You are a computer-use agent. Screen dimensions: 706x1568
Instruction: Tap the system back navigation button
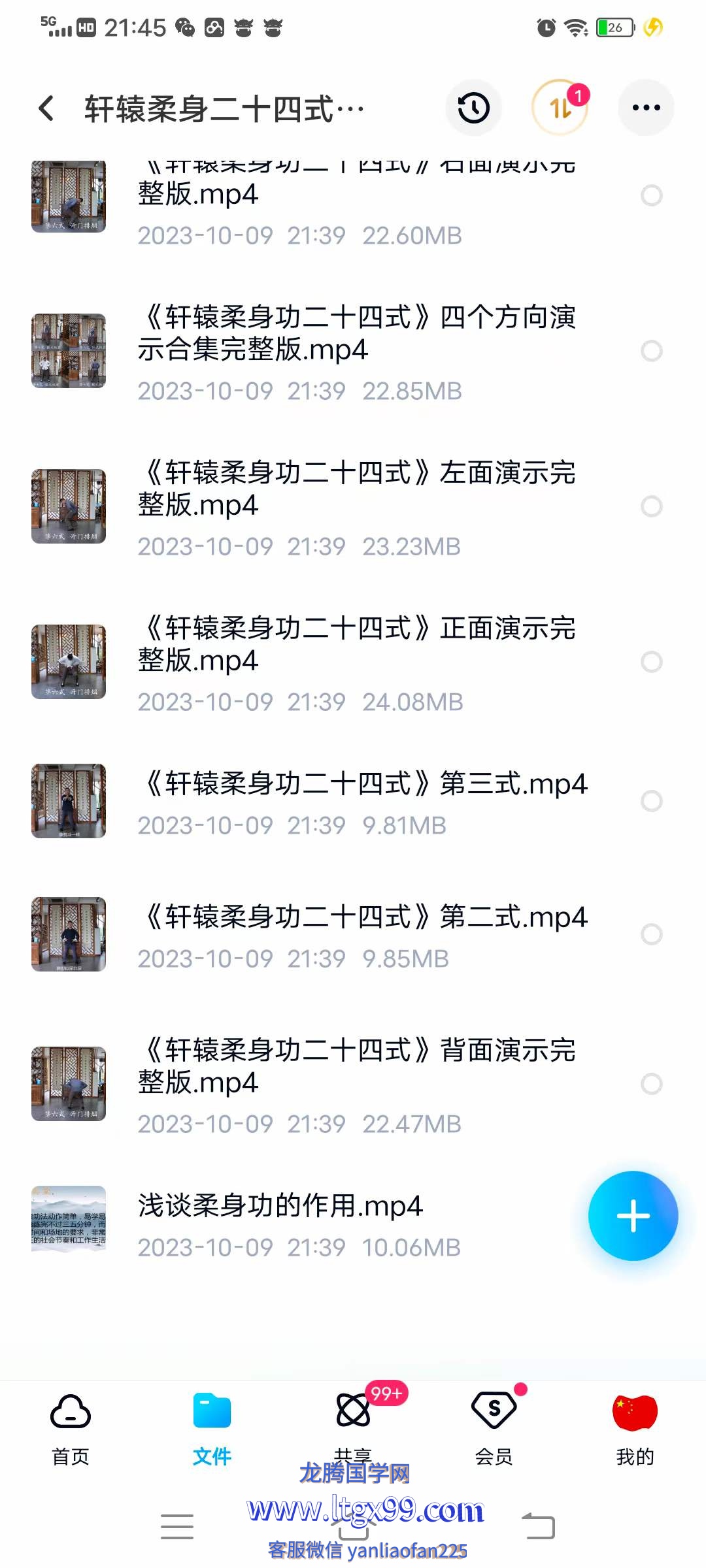click(x=538, y=1527)
